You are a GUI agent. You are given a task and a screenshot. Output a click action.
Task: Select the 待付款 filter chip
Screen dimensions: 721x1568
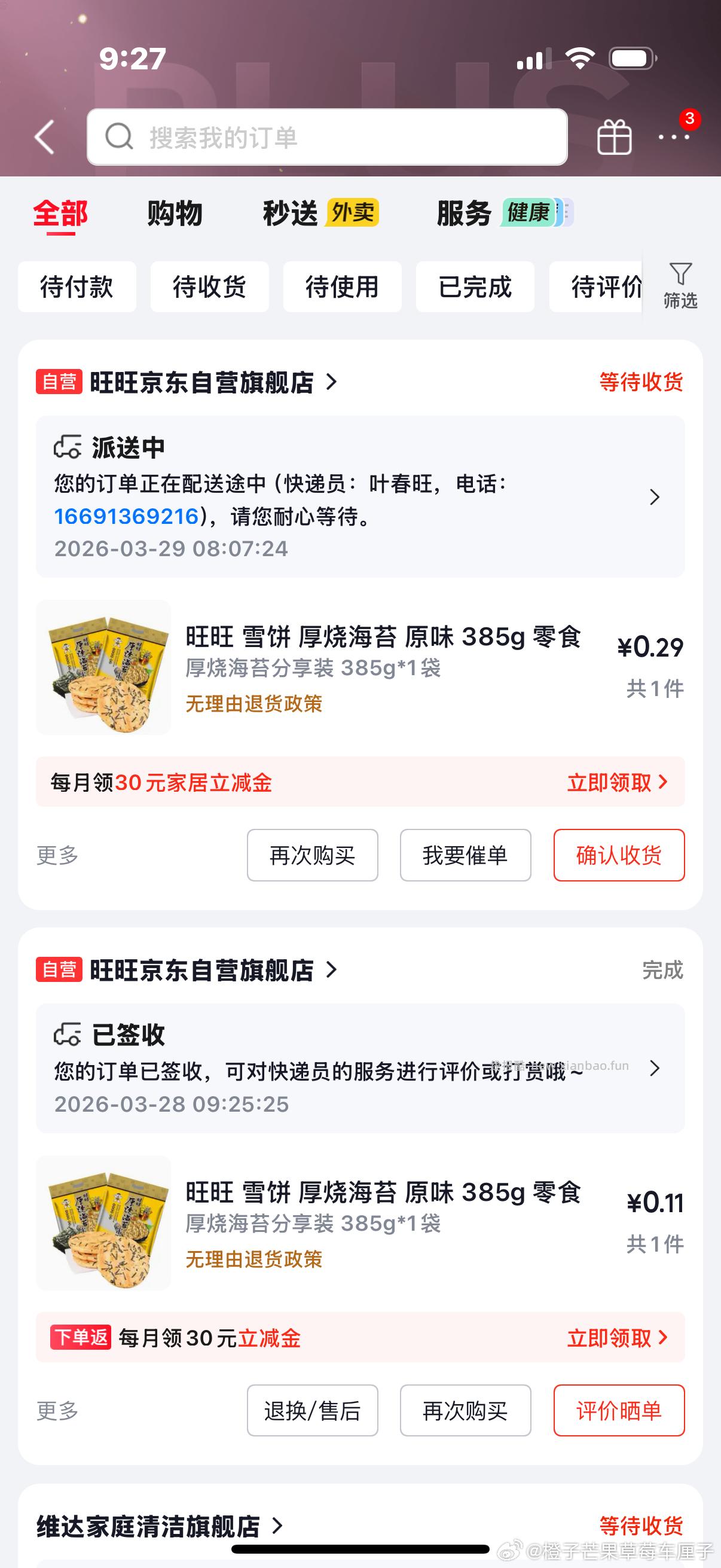[x=77, y=286]
